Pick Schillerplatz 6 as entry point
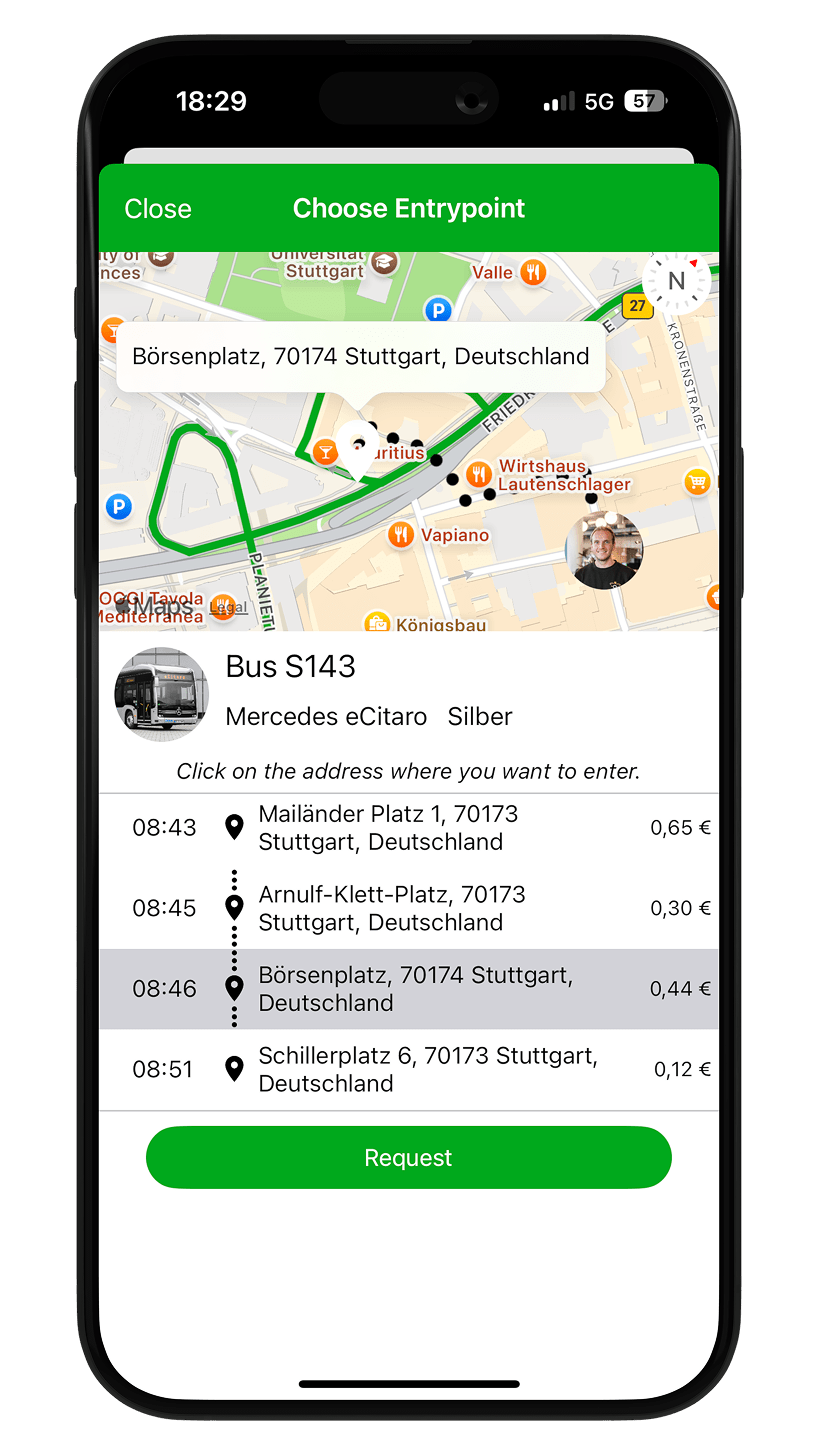 click(x=408, y=1069)
